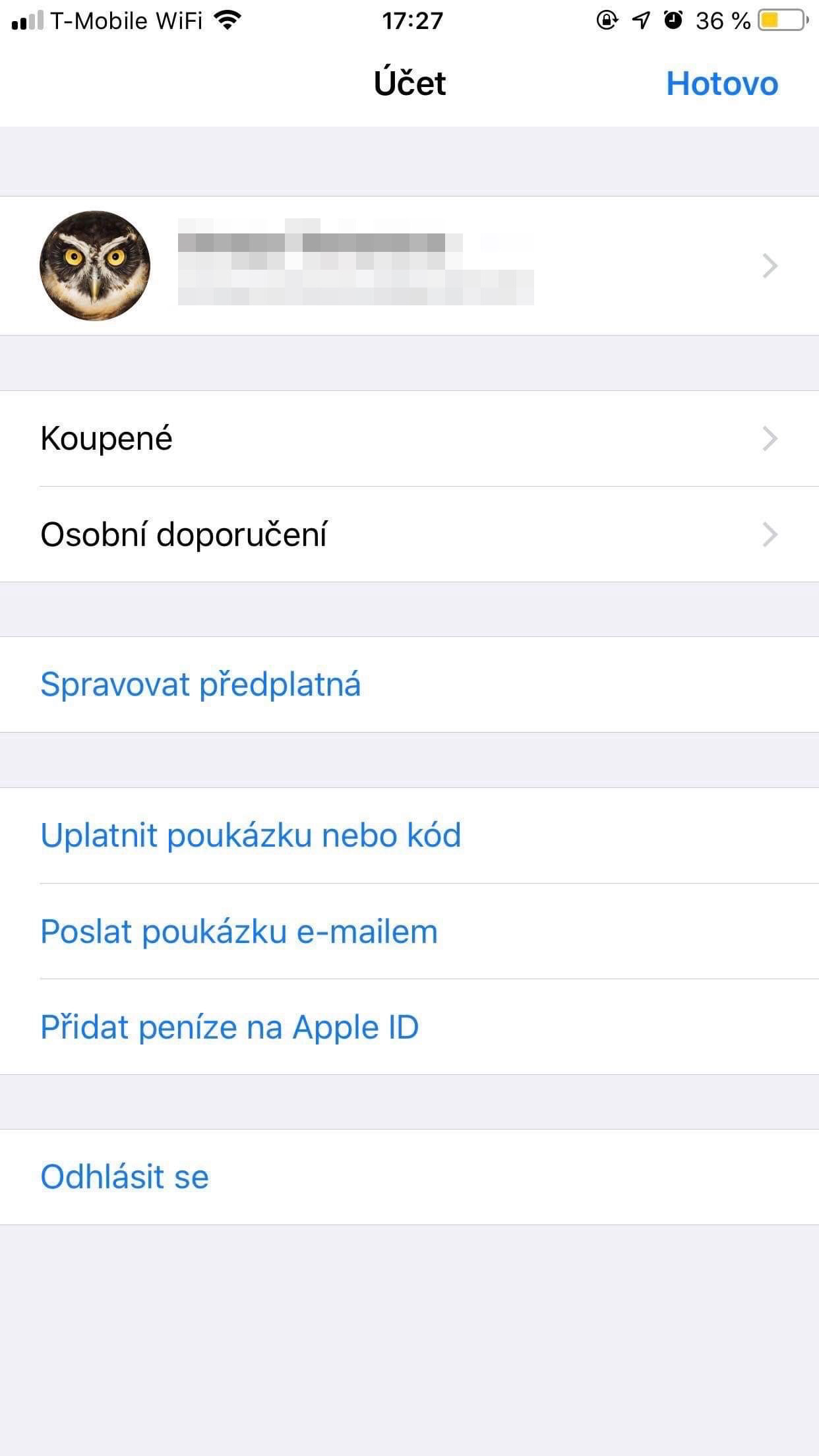The image size is (819, 1456).
Task: Select Přidat peníze na Apple ID
Action: click(x=229, y=1027)
